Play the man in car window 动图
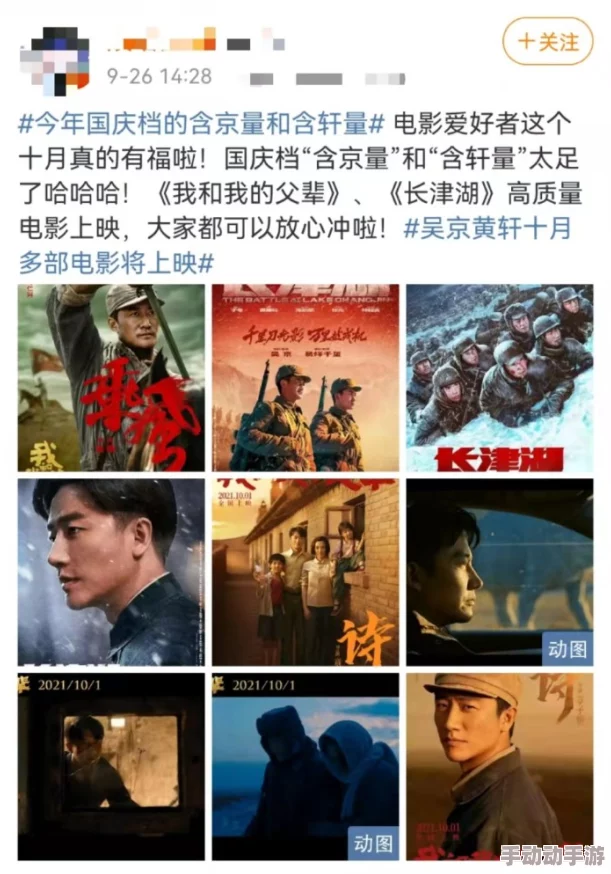Image resolution: width=611 pixels, height=874 pixels. tap(499, 571)
